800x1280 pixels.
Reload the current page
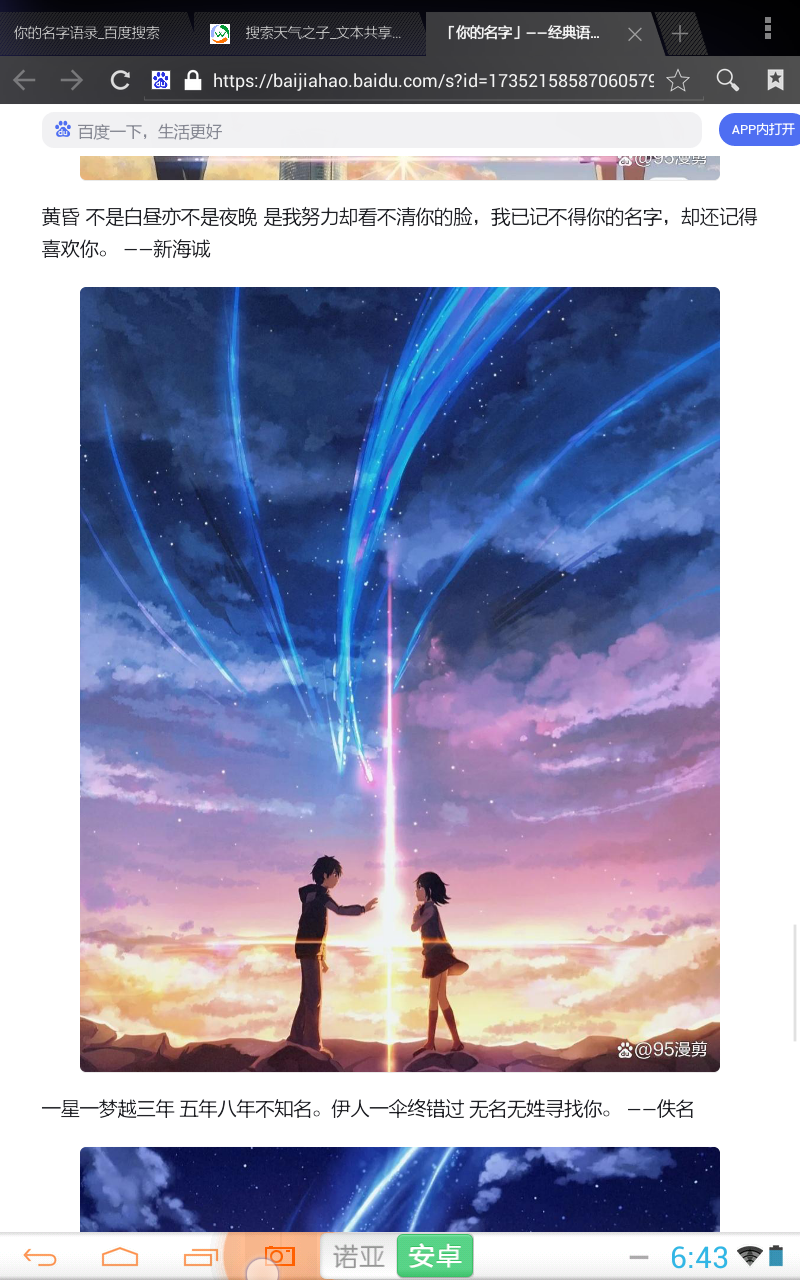pos(120,81)
